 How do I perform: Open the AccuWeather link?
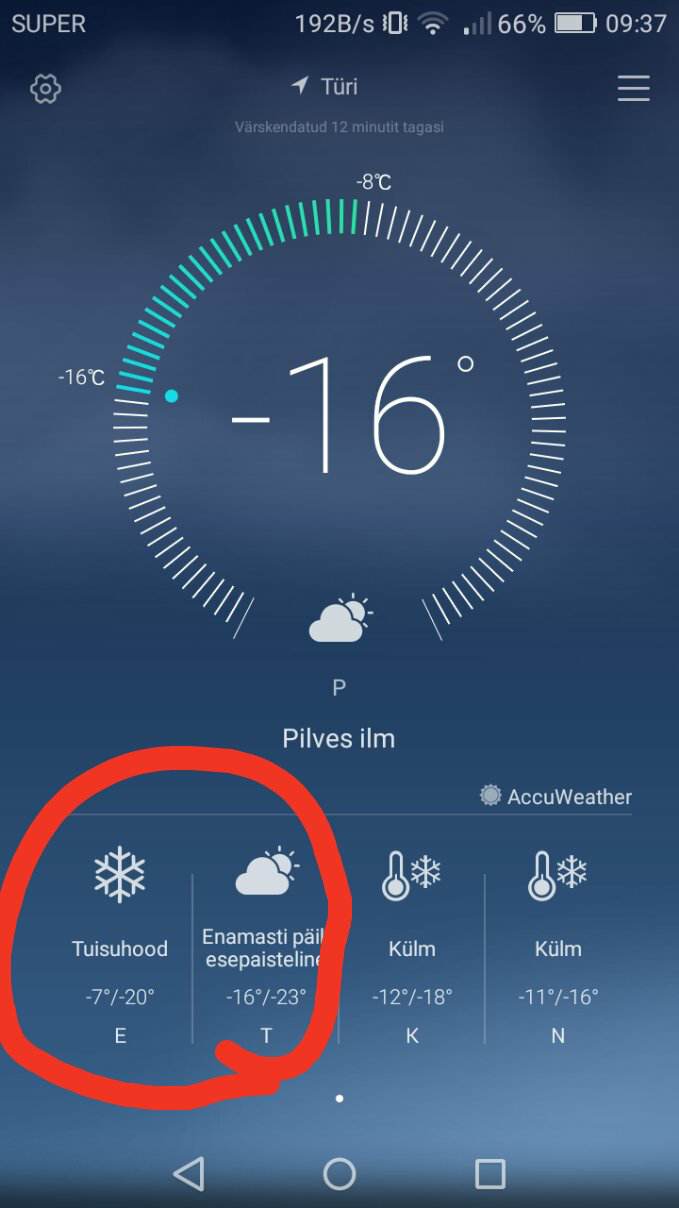(x=556, y=796)
